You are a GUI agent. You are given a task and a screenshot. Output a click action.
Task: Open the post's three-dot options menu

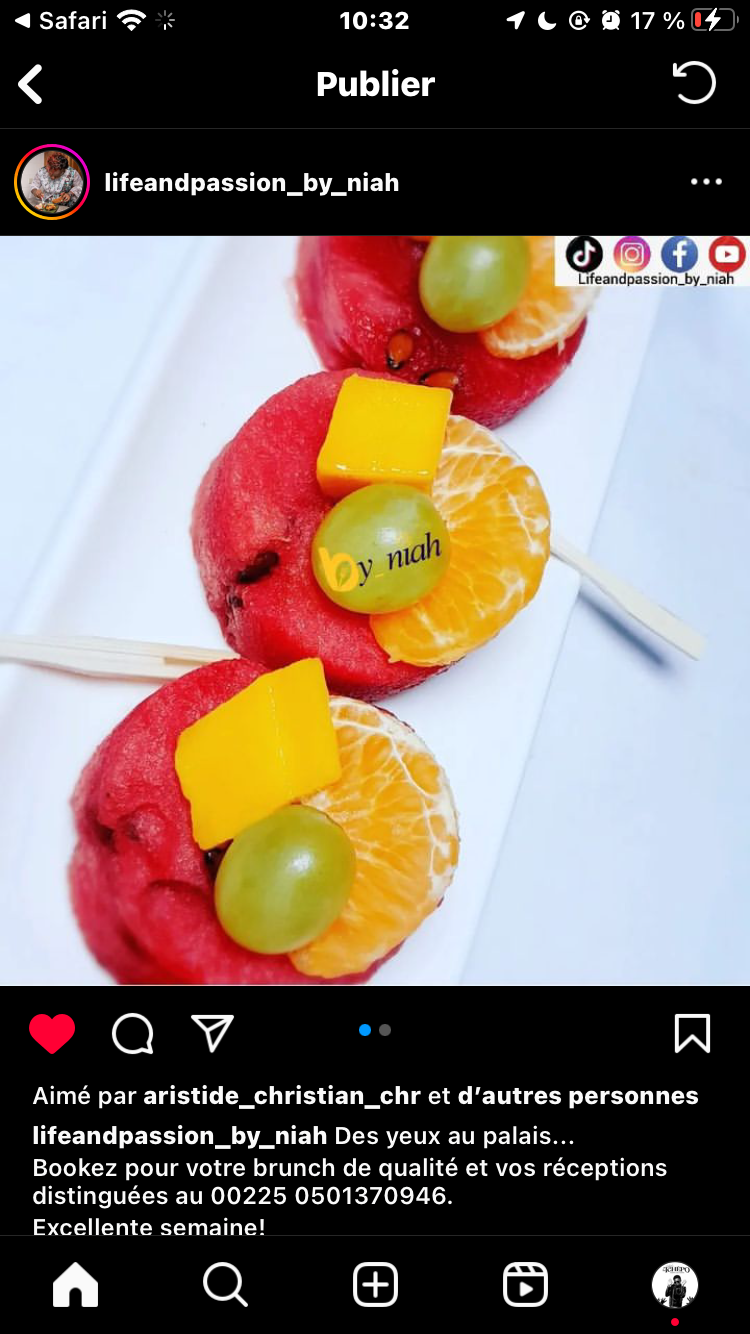[706, 182]
